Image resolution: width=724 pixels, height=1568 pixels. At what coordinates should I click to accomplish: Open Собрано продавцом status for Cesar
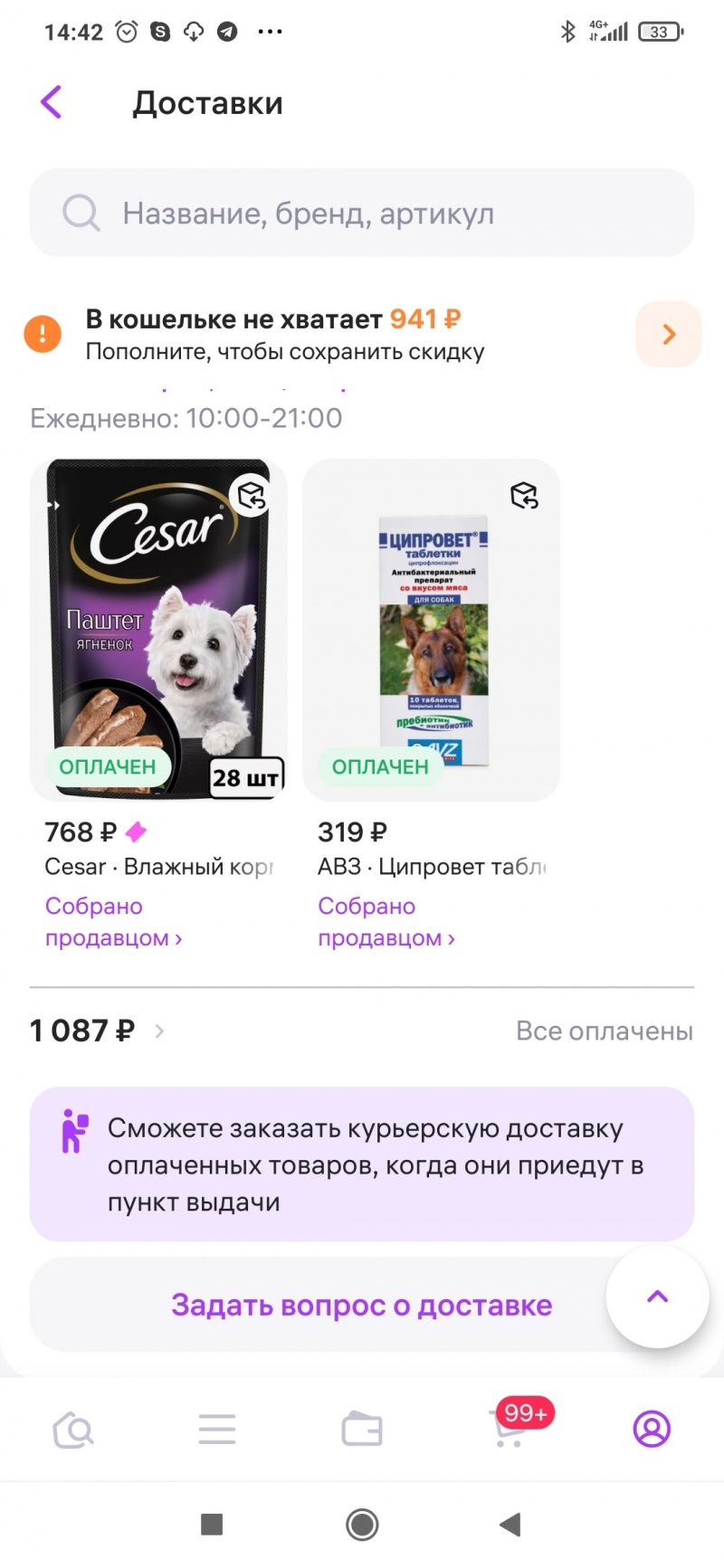pyautogui.click(x=113, y=922)
